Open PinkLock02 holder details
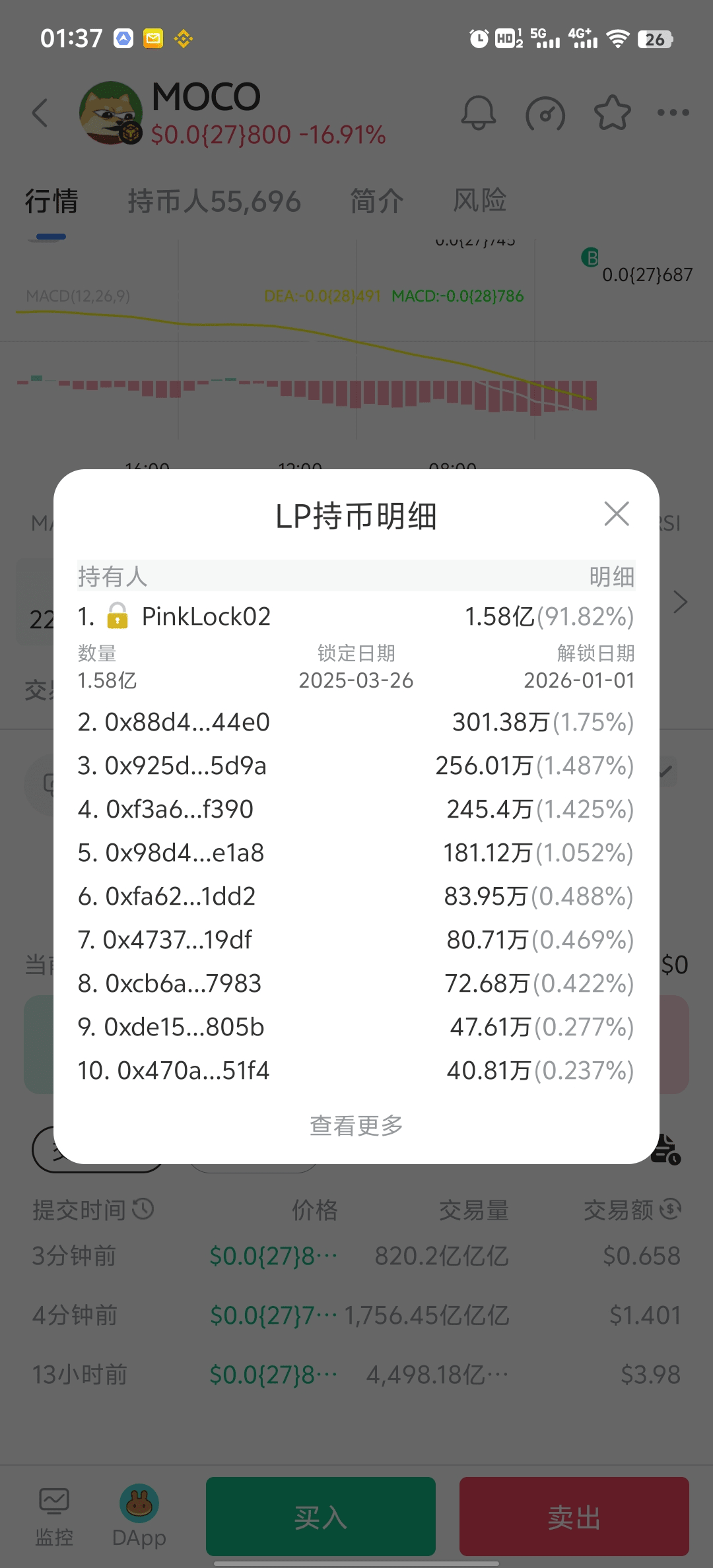Screen dimensions: 713x1568 (x=206, y=617)
